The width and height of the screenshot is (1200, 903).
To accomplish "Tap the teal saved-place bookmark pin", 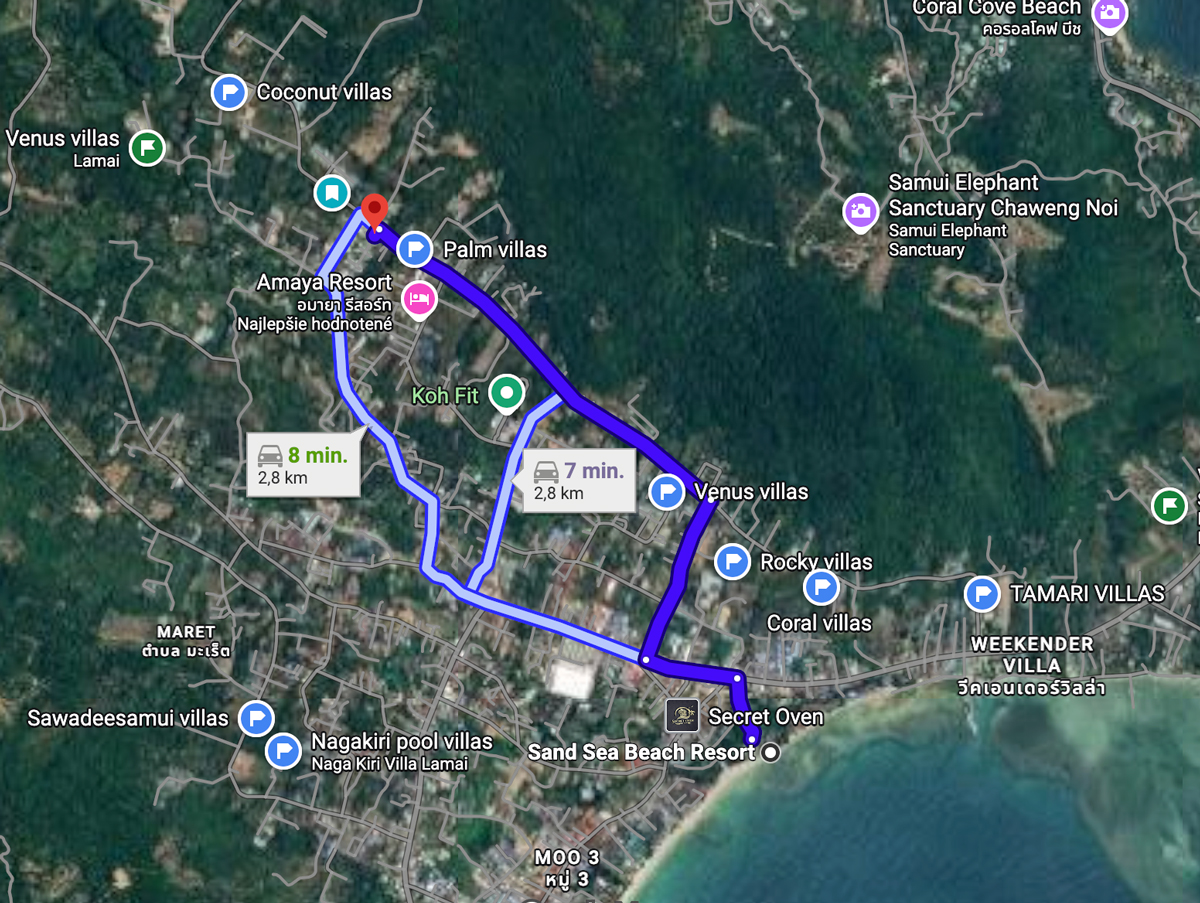I will pos(331,192).
